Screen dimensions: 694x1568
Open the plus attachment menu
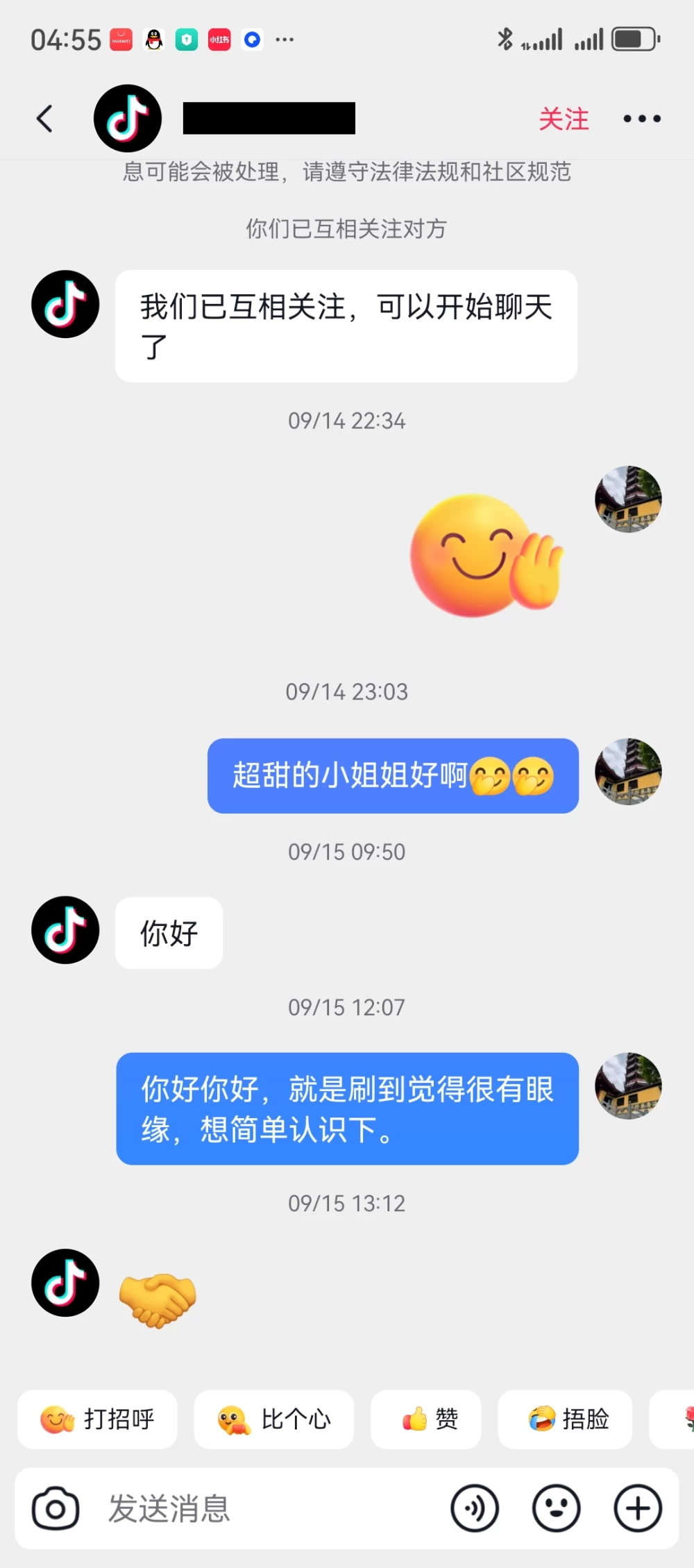(x=638, y=1508)
